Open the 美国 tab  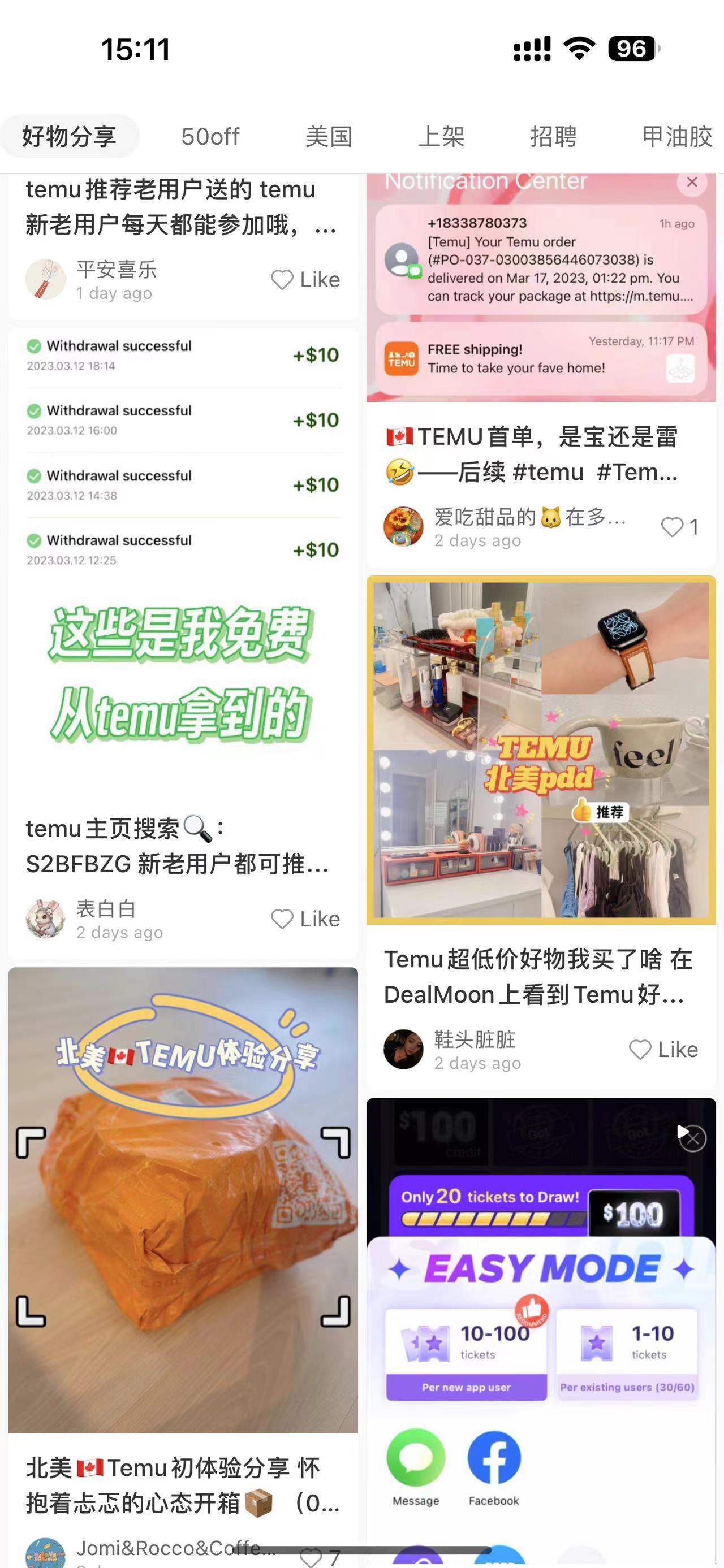[329, 136]
